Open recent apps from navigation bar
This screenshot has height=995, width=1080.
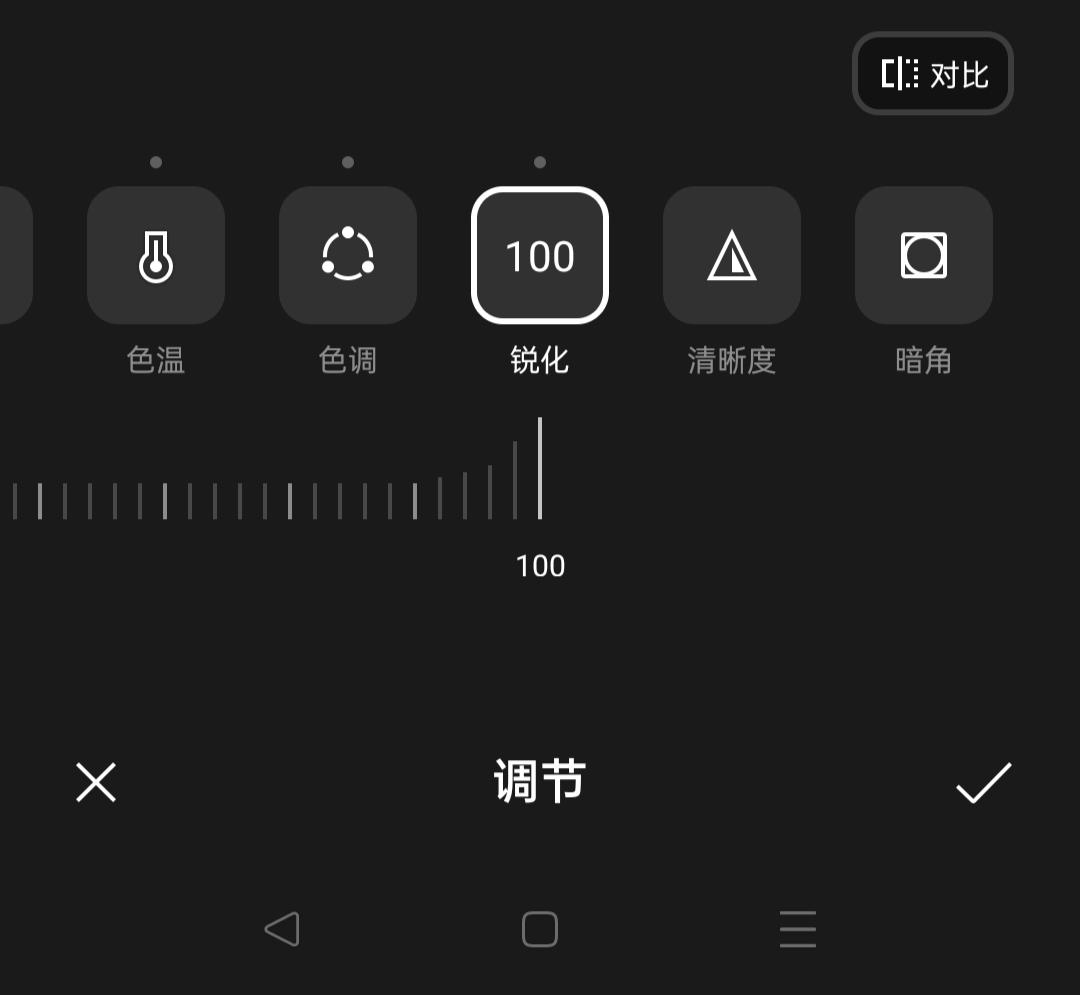pos(798,929)
